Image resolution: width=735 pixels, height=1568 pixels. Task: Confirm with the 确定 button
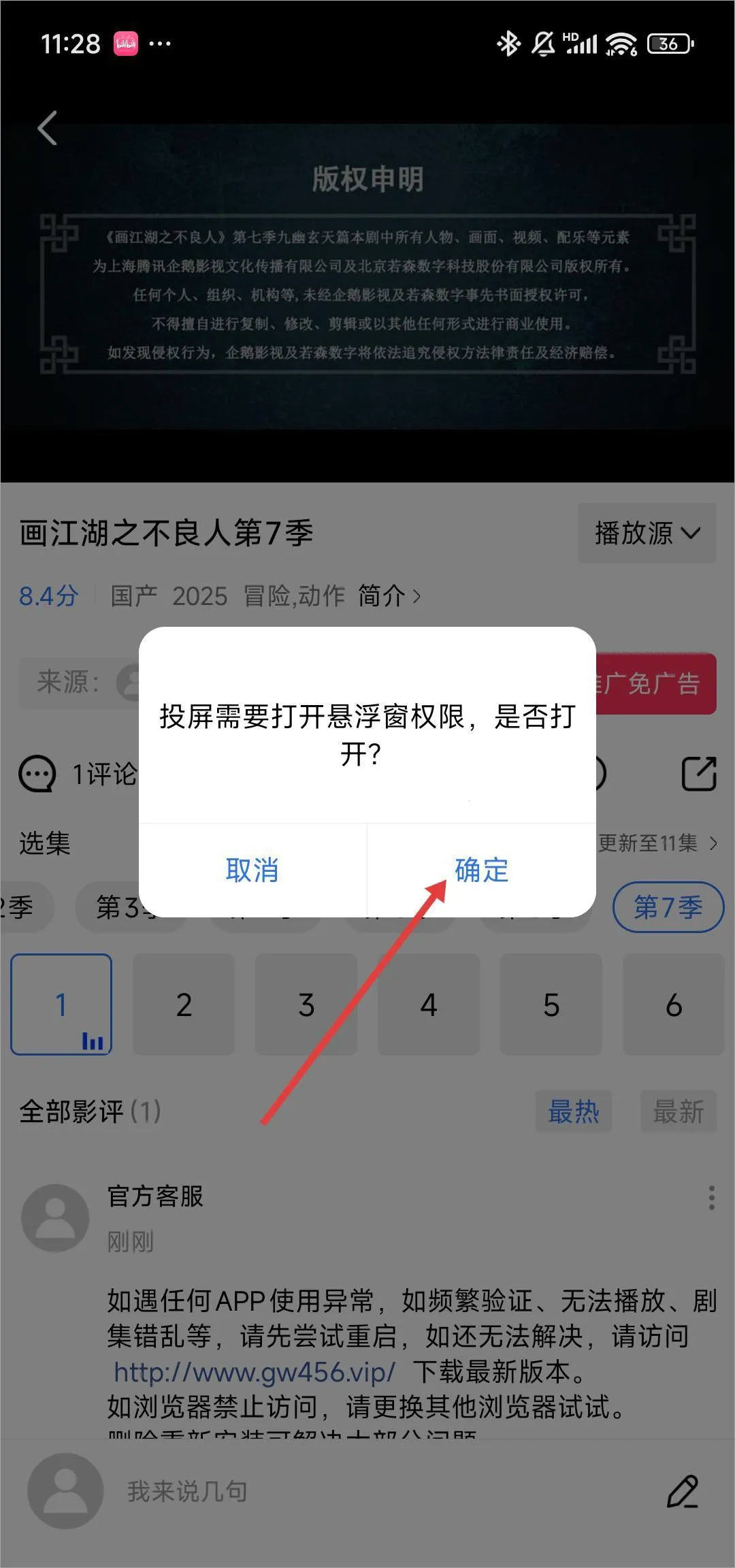coord(481,870)
